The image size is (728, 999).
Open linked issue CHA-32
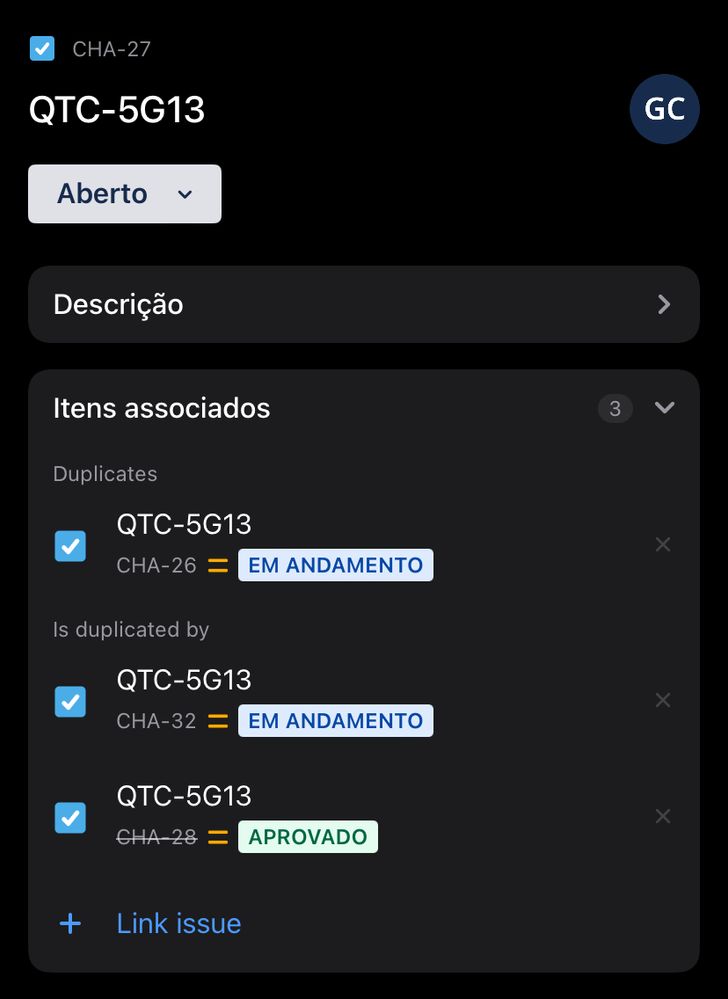pos(184,681)
